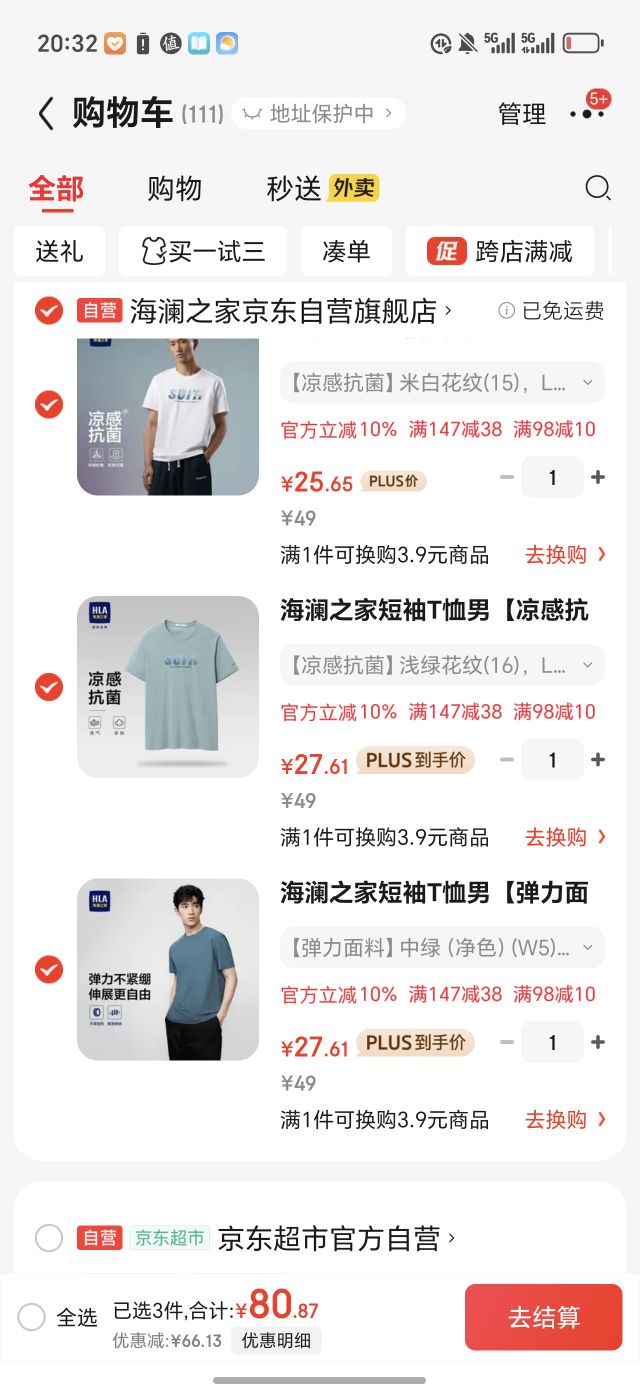Increase quantity of 浅绿花纹 T-shirt
The height and width of the screenshot is (1400, 640).
pos(598,760)
